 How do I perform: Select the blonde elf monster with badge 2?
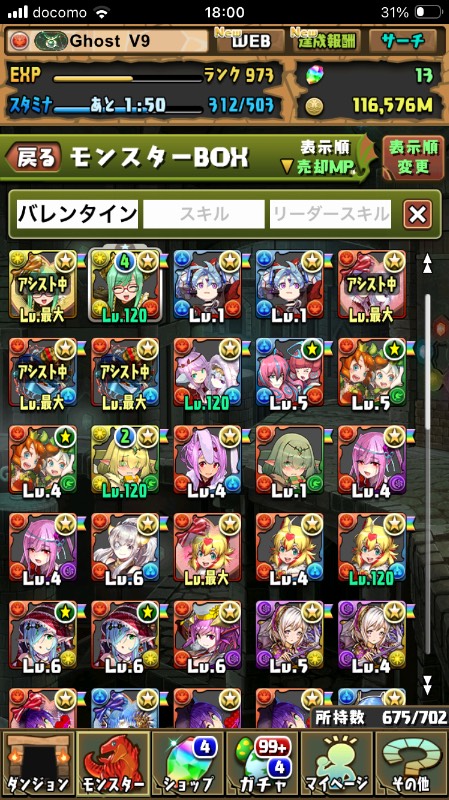(125, 460)
